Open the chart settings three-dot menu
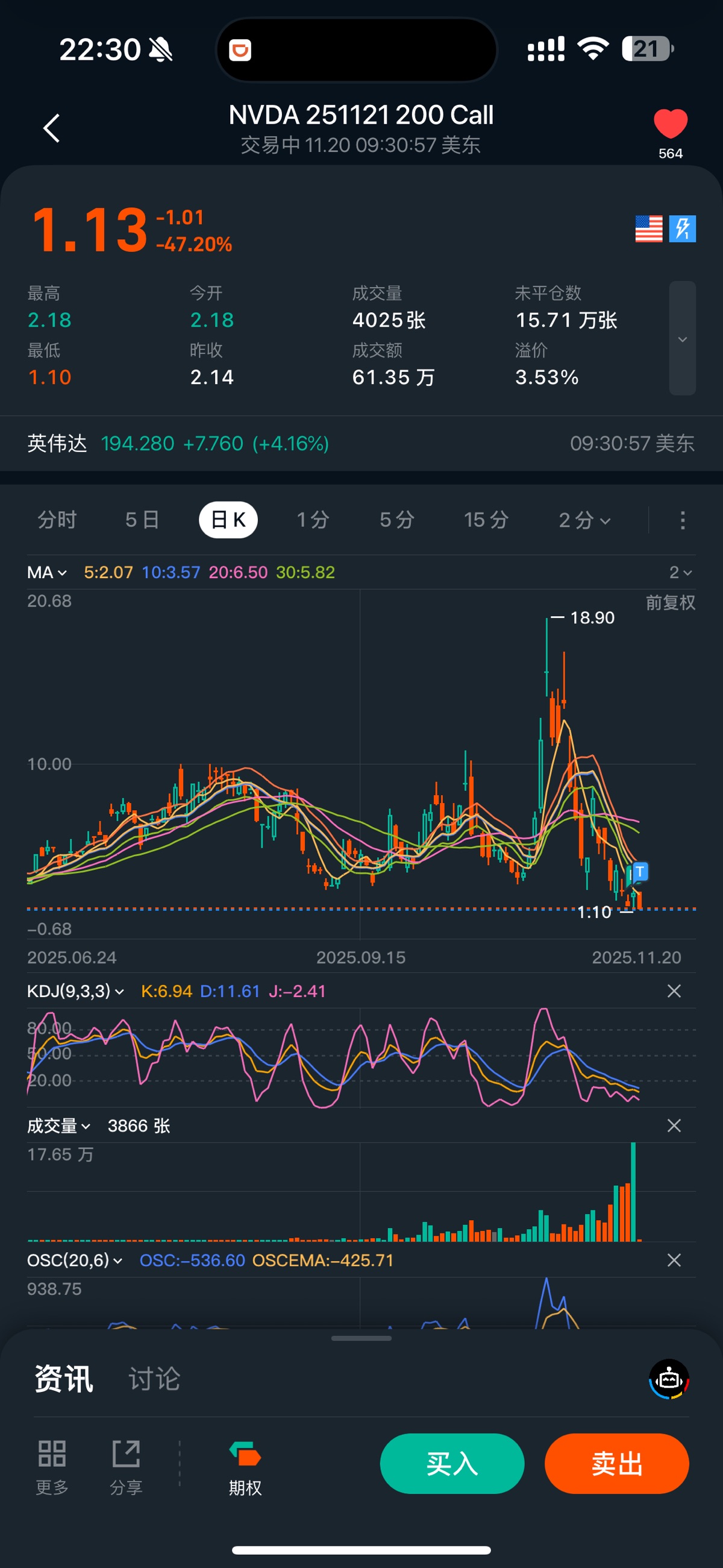Image resolution: width=723 pixels, height=1568 pixels. point(682,520)
